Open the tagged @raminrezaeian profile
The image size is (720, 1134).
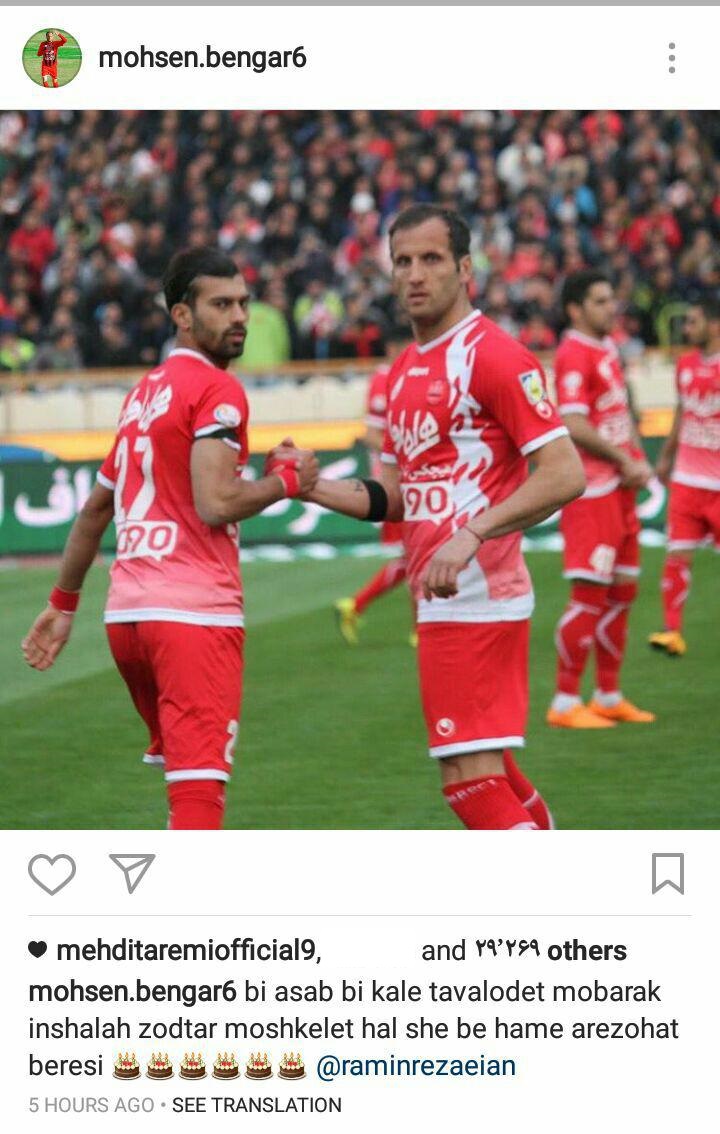415,1066
